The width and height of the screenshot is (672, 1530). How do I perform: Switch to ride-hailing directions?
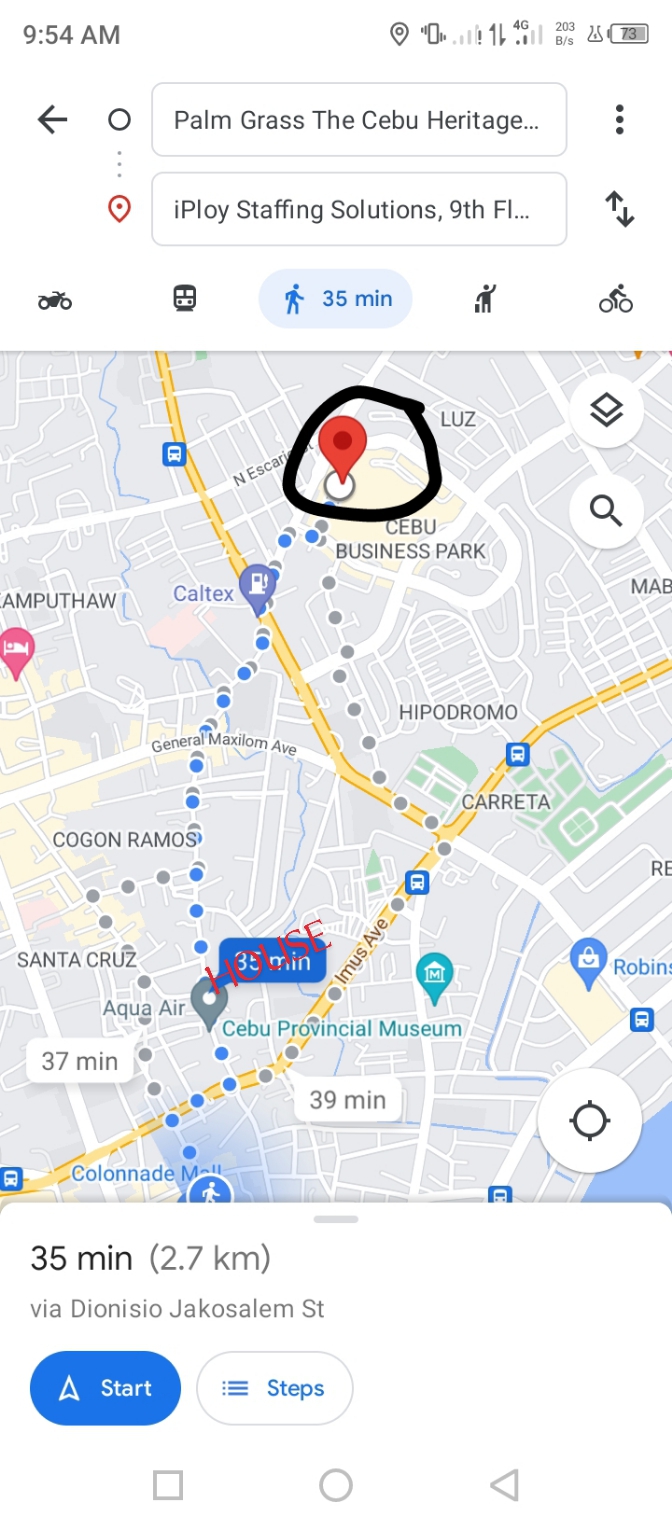[485, 299]
